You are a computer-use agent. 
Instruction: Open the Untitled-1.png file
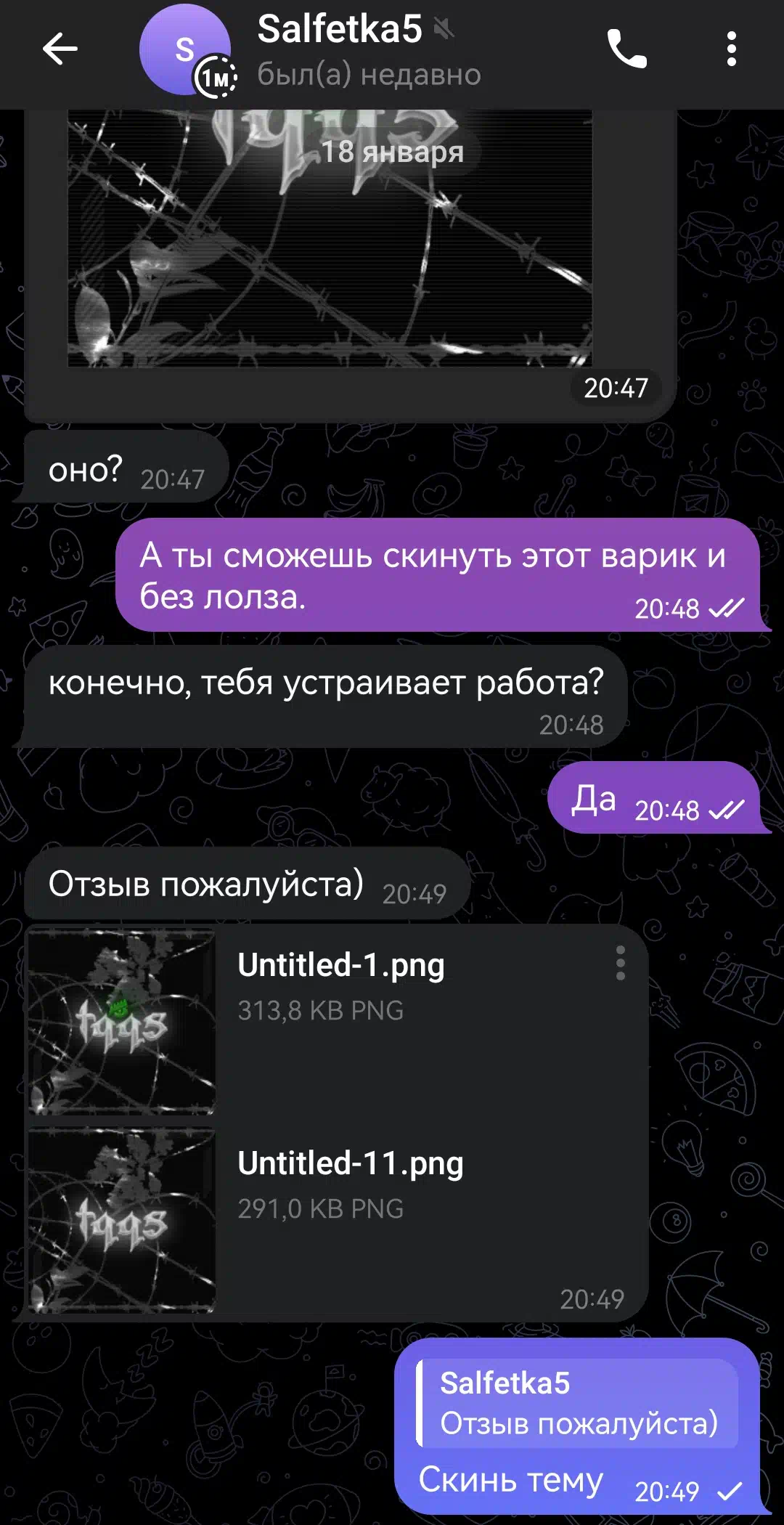pyautogui.click(x=122, y=1022)
